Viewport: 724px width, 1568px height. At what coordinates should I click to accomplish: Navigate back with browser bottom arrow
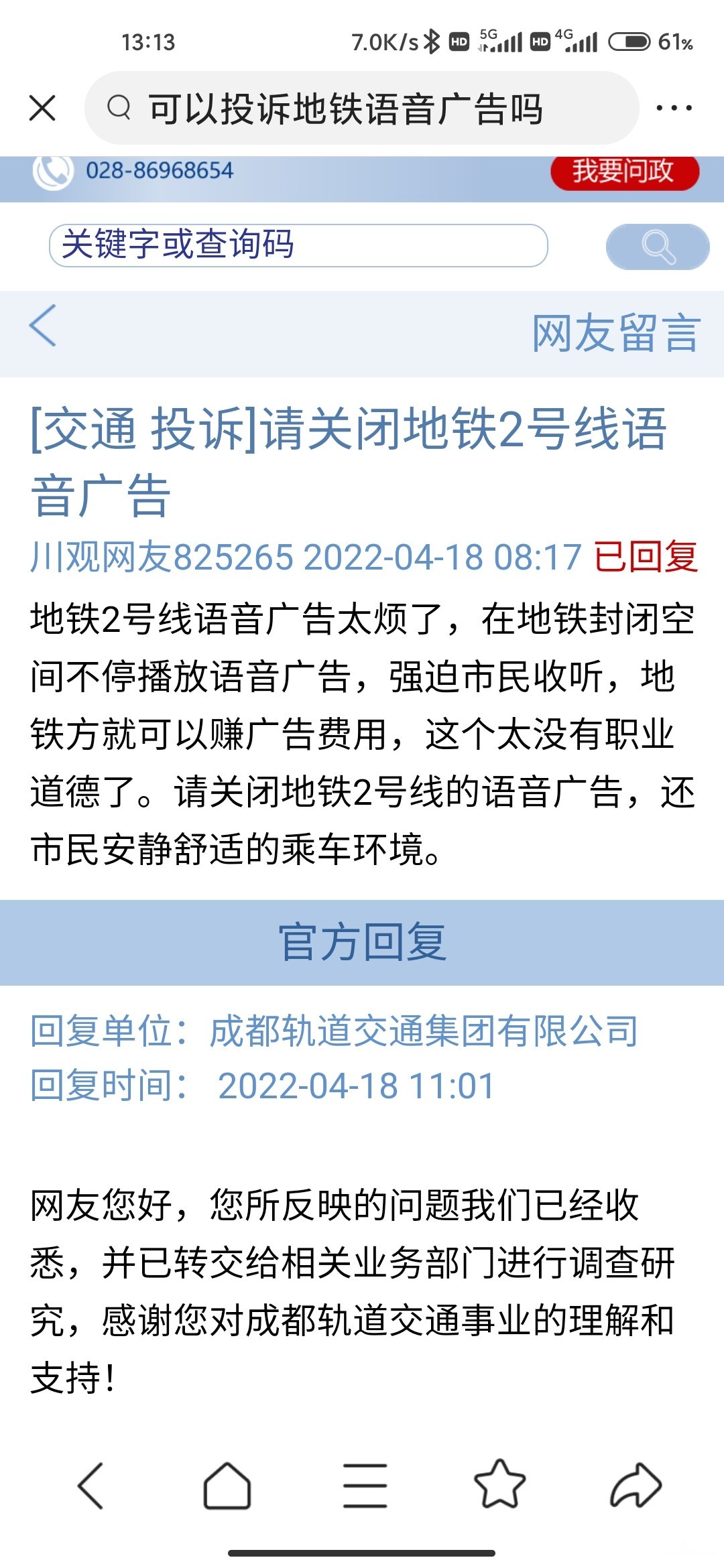[92, 1486]
